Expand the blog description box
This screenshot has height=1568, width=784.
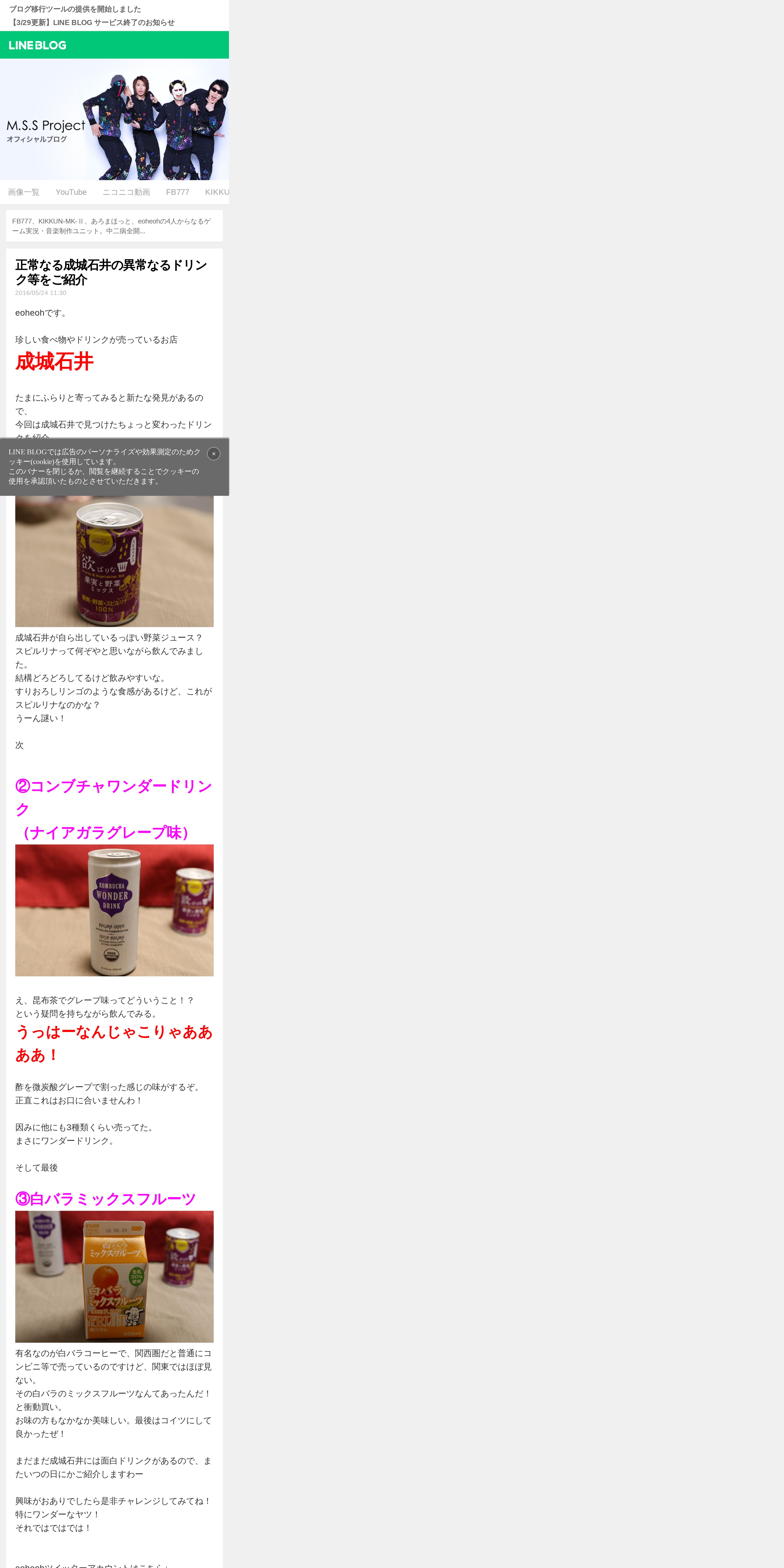click(x=114, y=226)
